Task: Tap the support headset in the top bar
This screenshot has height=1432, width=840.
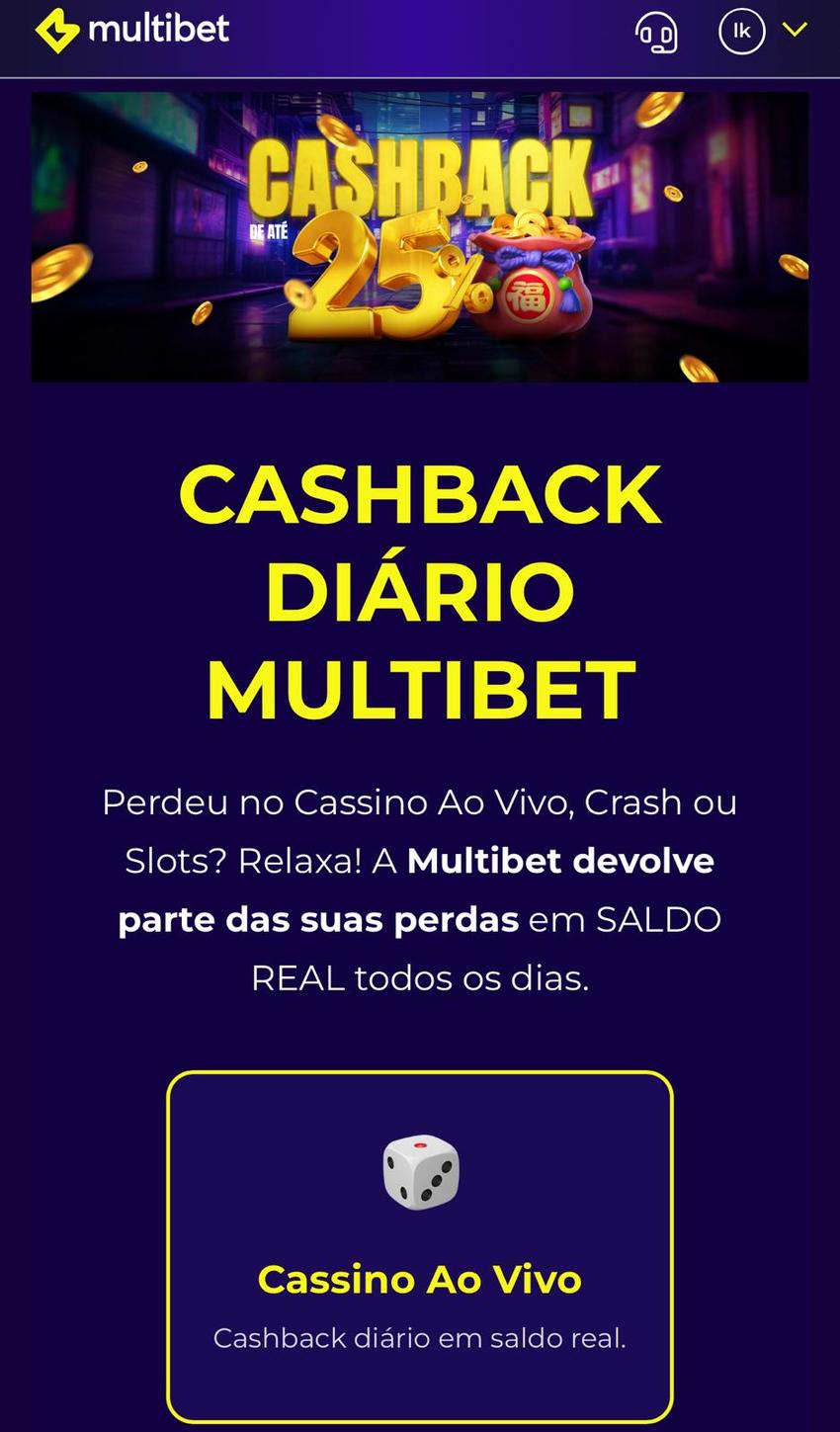Action: point(655,33)
